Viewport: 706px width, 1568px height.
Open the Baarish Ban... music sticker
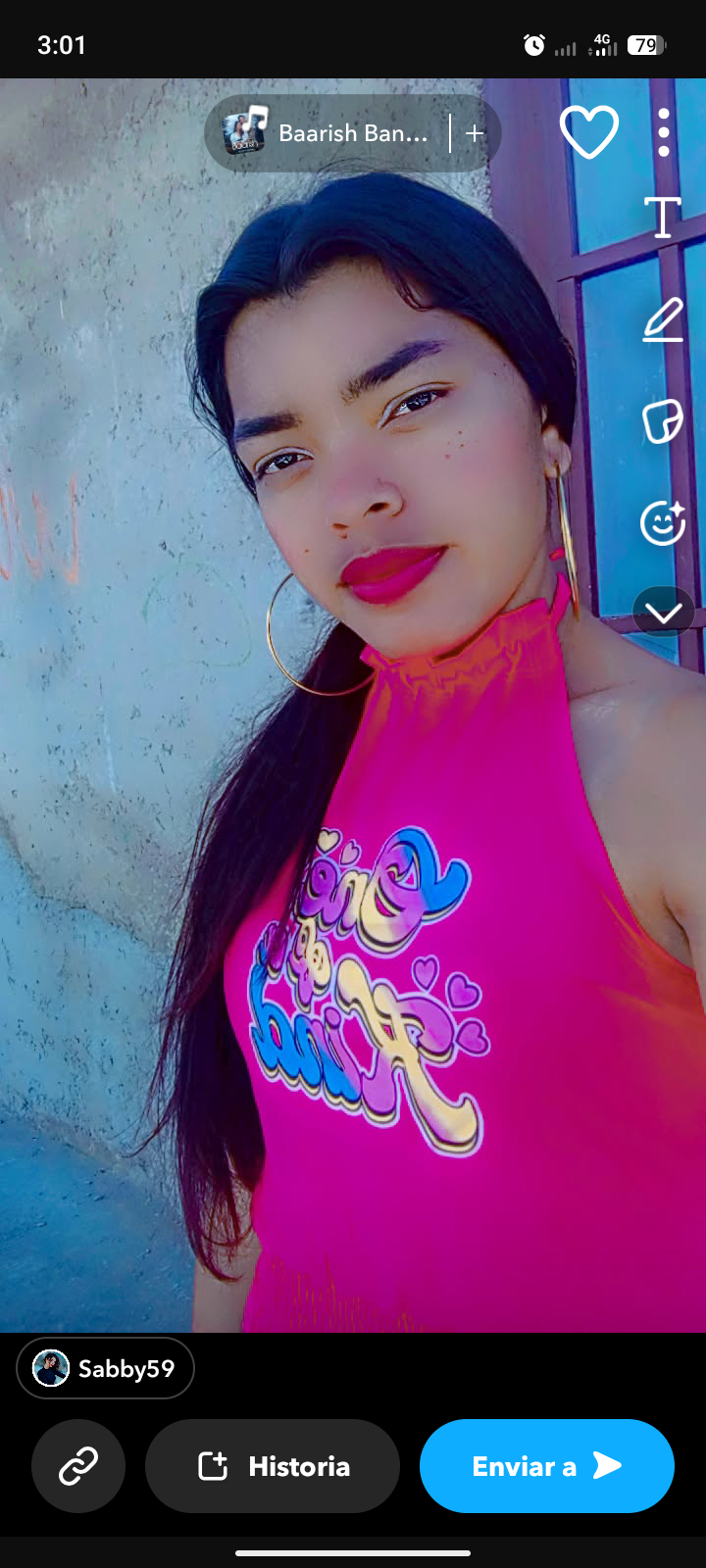point(328,133)
